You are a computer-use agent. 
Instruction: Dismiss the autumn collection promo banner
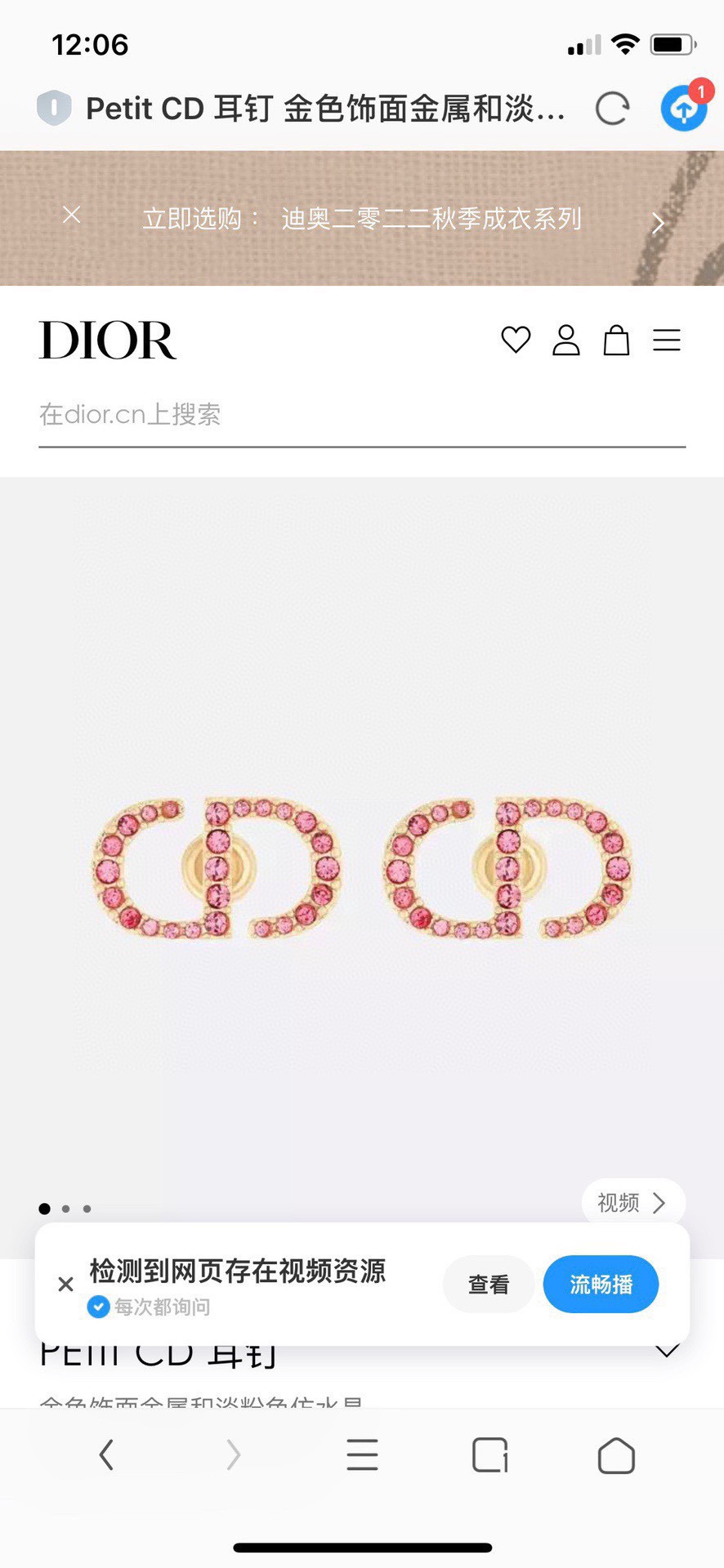[72, 214]
